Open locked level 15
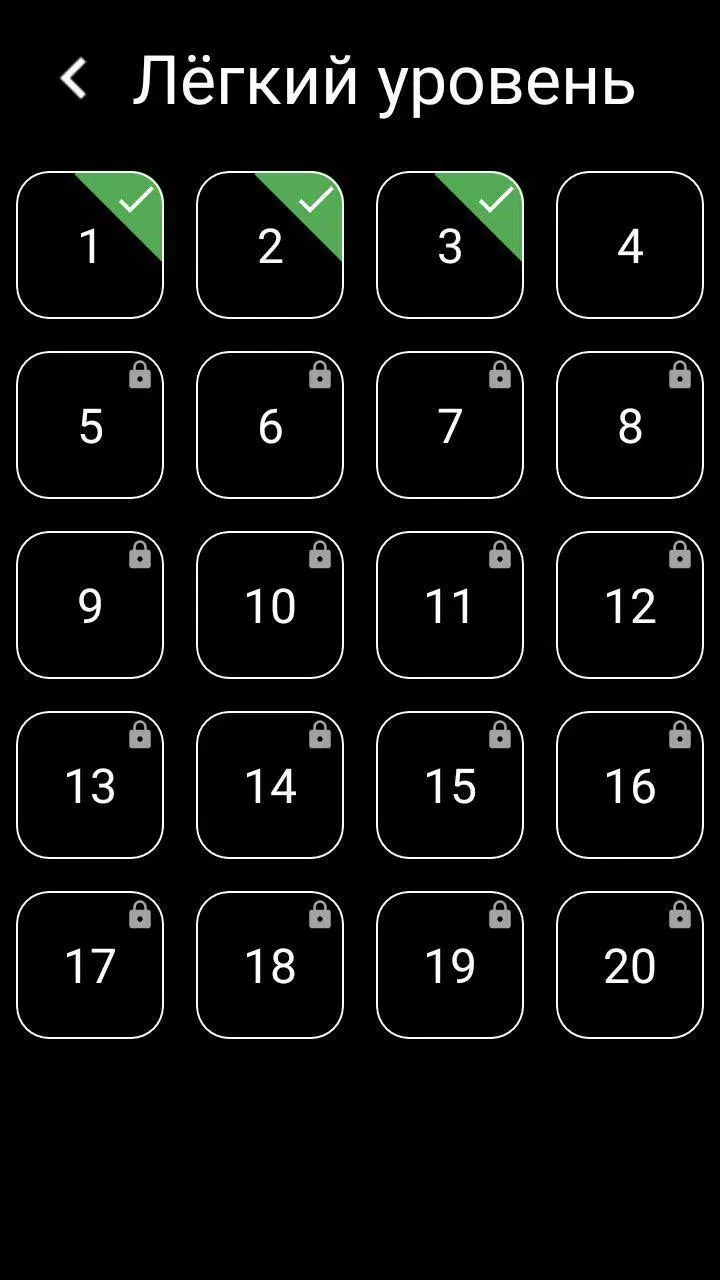The image size is (720, 1280). coord(450,785)
